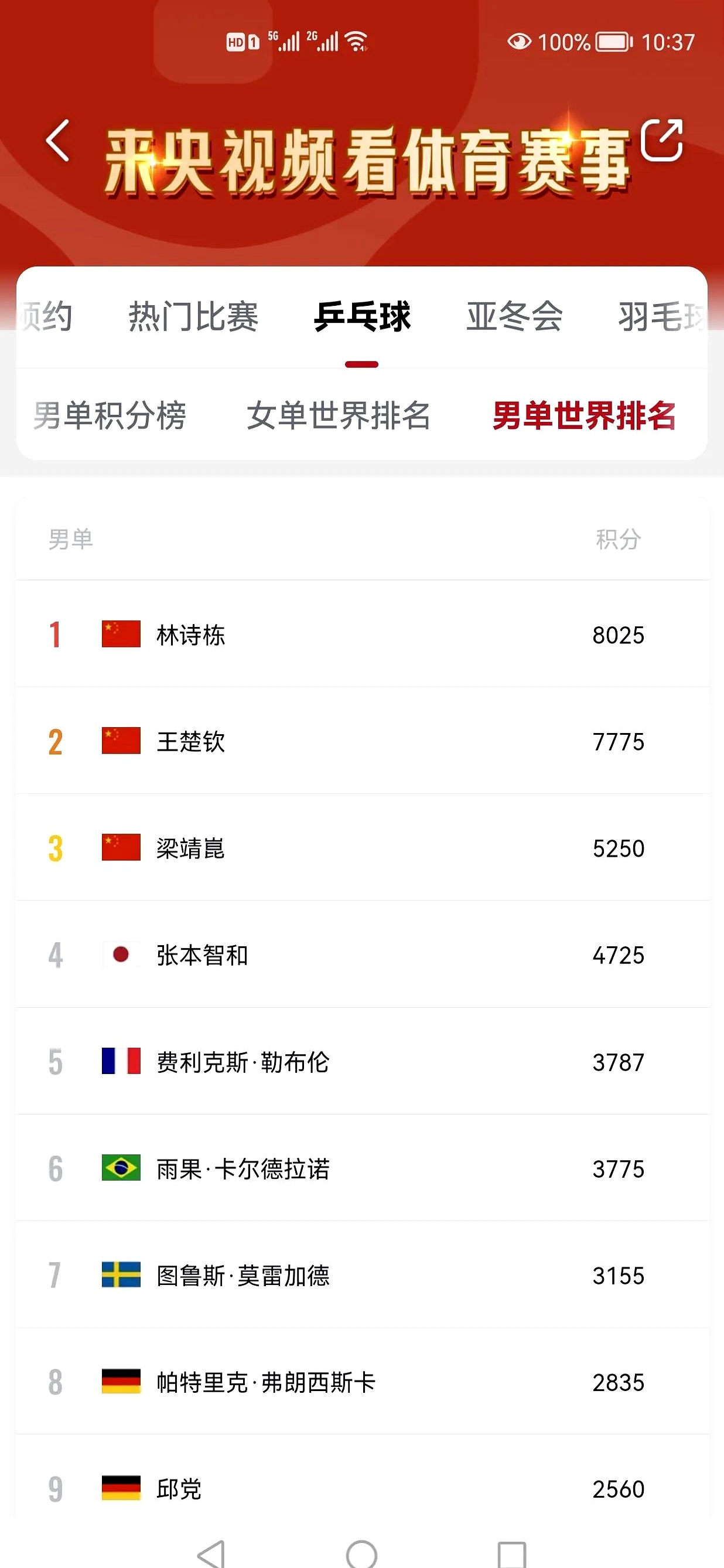
Task: Click the back arrow on the banner
Action: (58, 144)
